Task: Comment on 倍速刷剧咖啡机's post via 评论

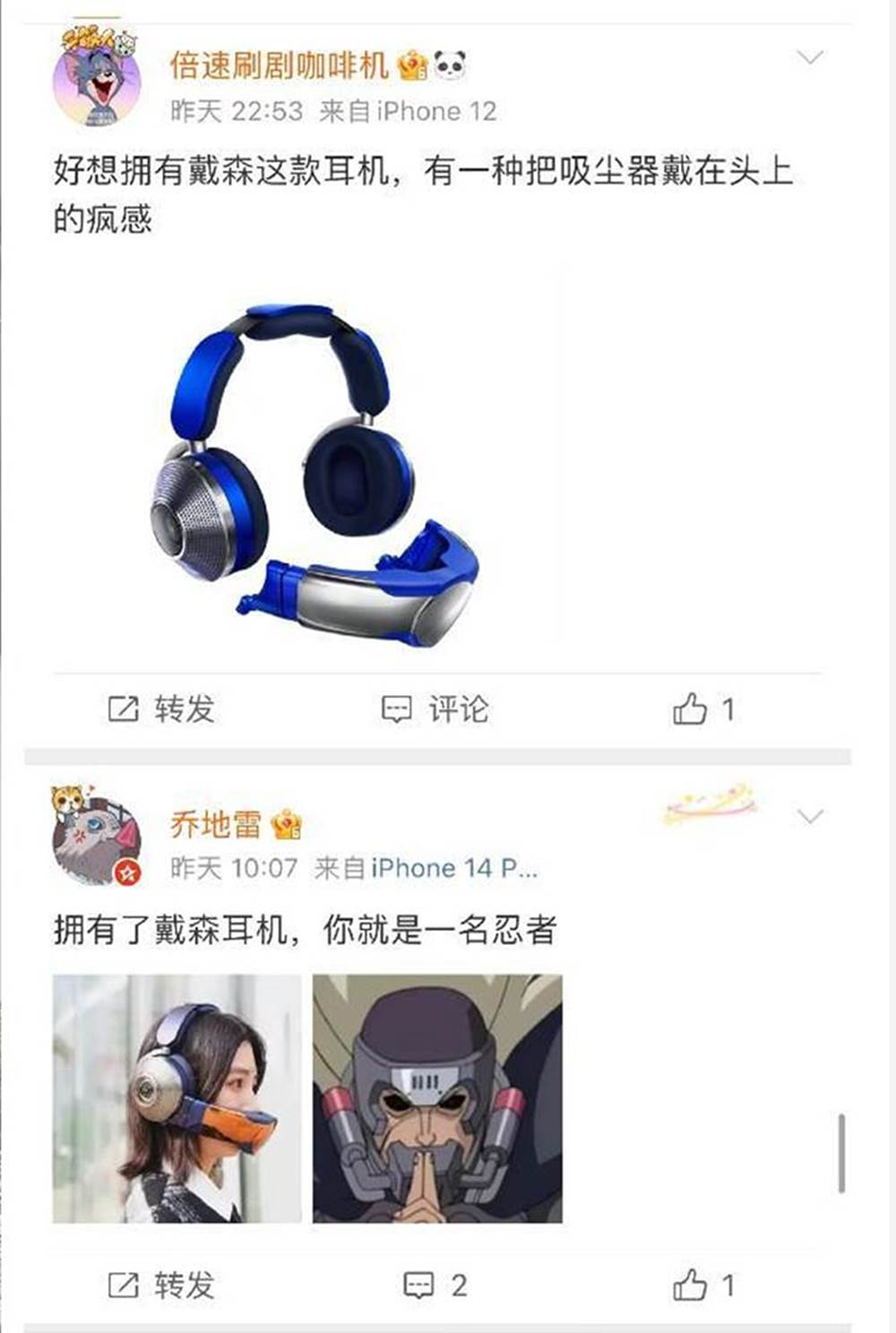Action: [435, 709]
